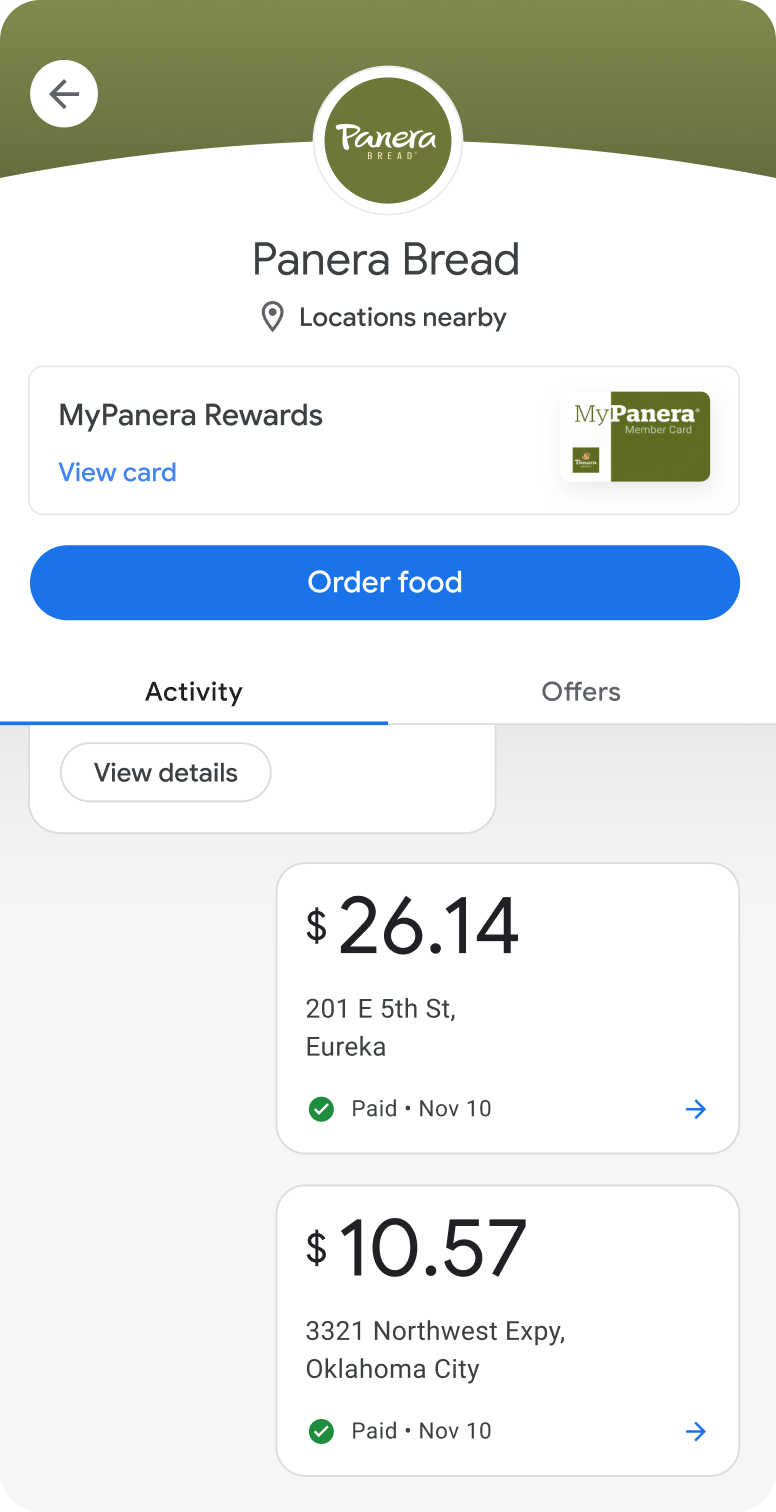Viewport: 776px width, 1512px height.
Task: Tap the Order food button
Action: pyautogui.click(x=385, y=582)
